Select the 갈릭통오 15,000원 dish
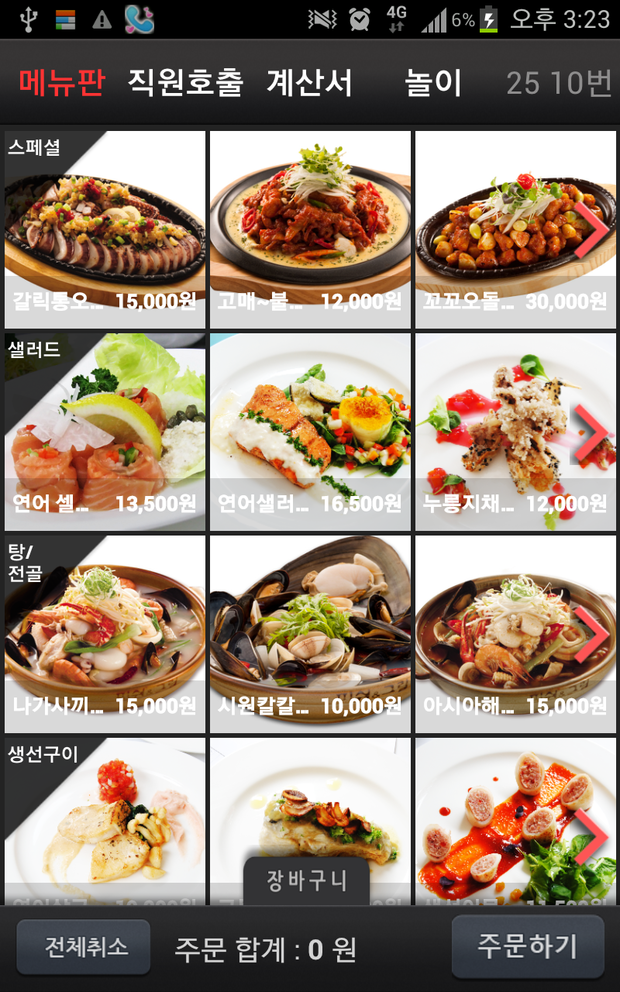 105,230
